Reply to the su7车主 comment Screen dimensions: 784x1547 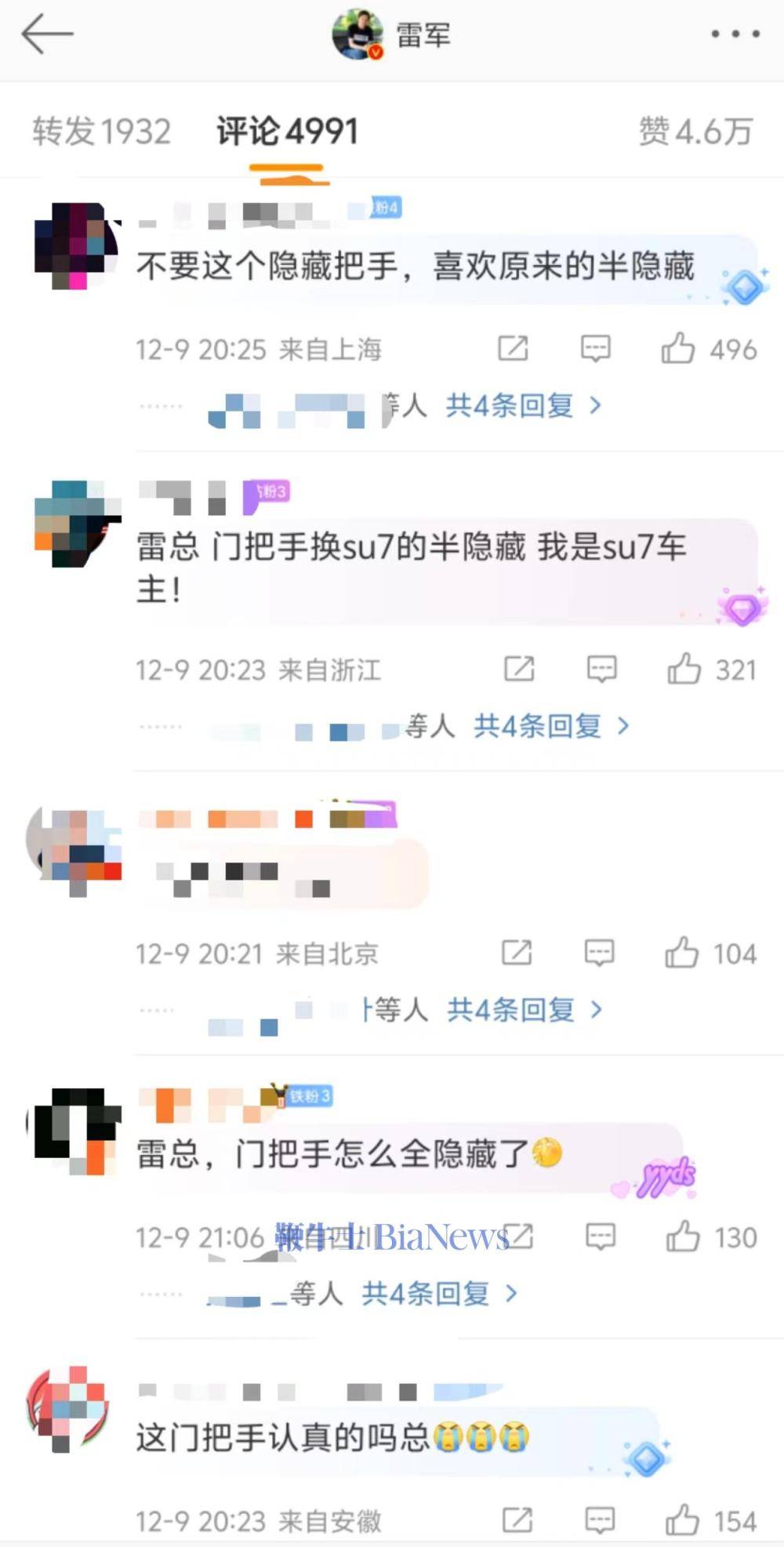pos(601,670)
